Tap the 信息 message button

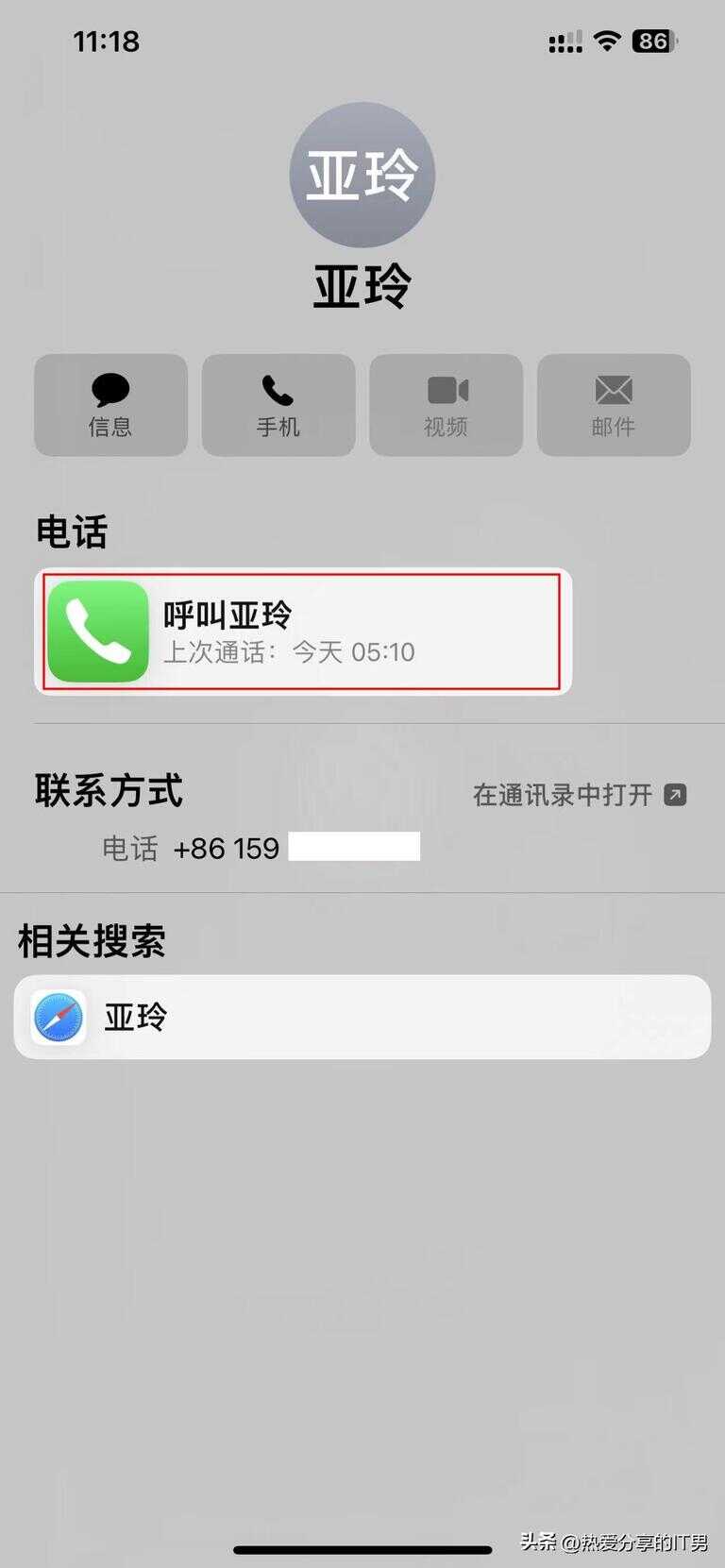[x=110, y=405]
